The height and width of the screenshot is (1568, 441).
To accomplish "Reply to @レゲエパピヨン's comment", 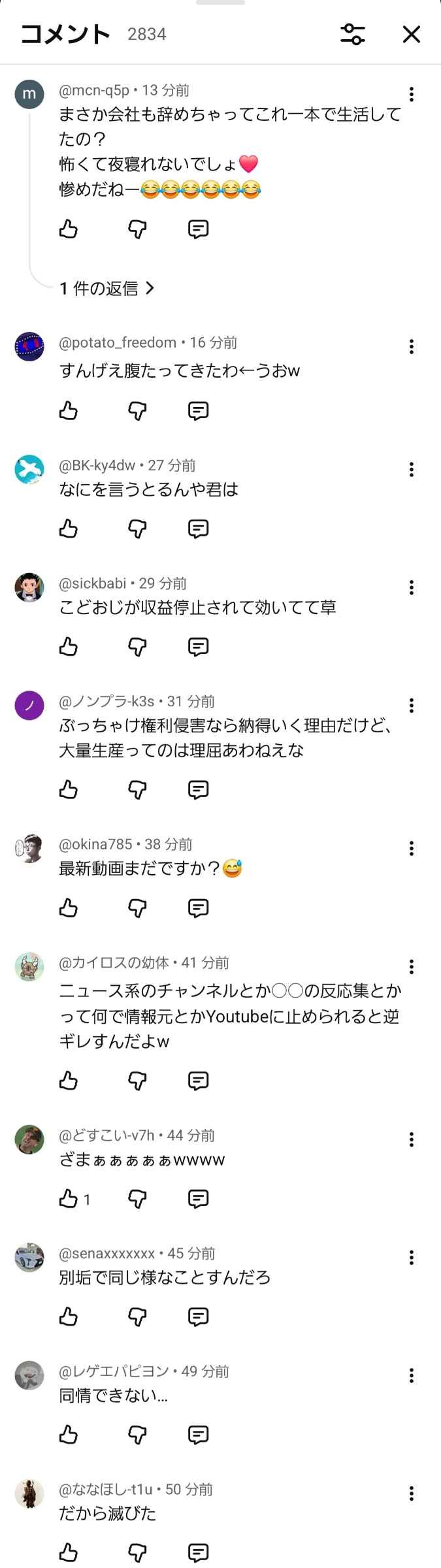I will tap(198, 1434).
